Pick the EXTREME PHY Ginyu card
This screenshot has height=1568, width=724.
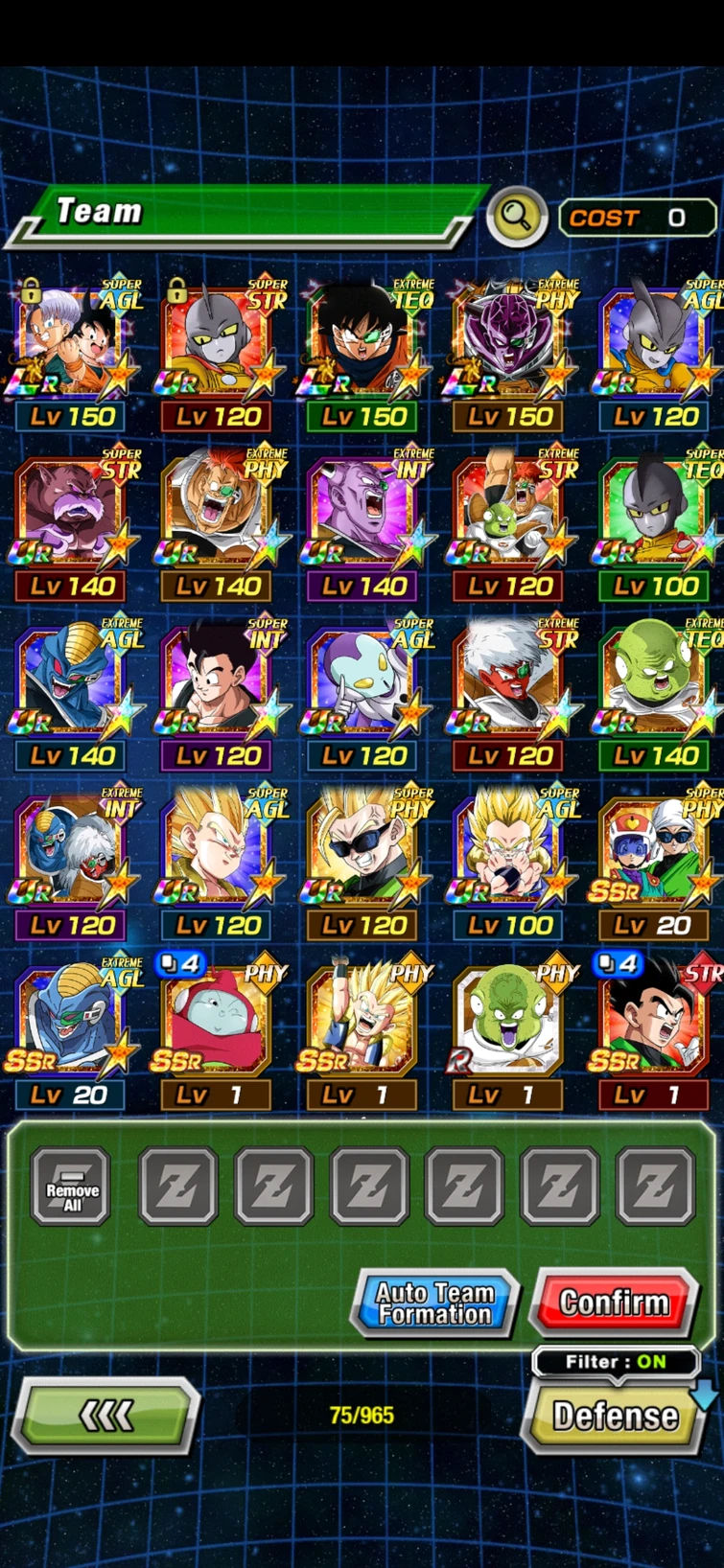click(x=506, y=345)
